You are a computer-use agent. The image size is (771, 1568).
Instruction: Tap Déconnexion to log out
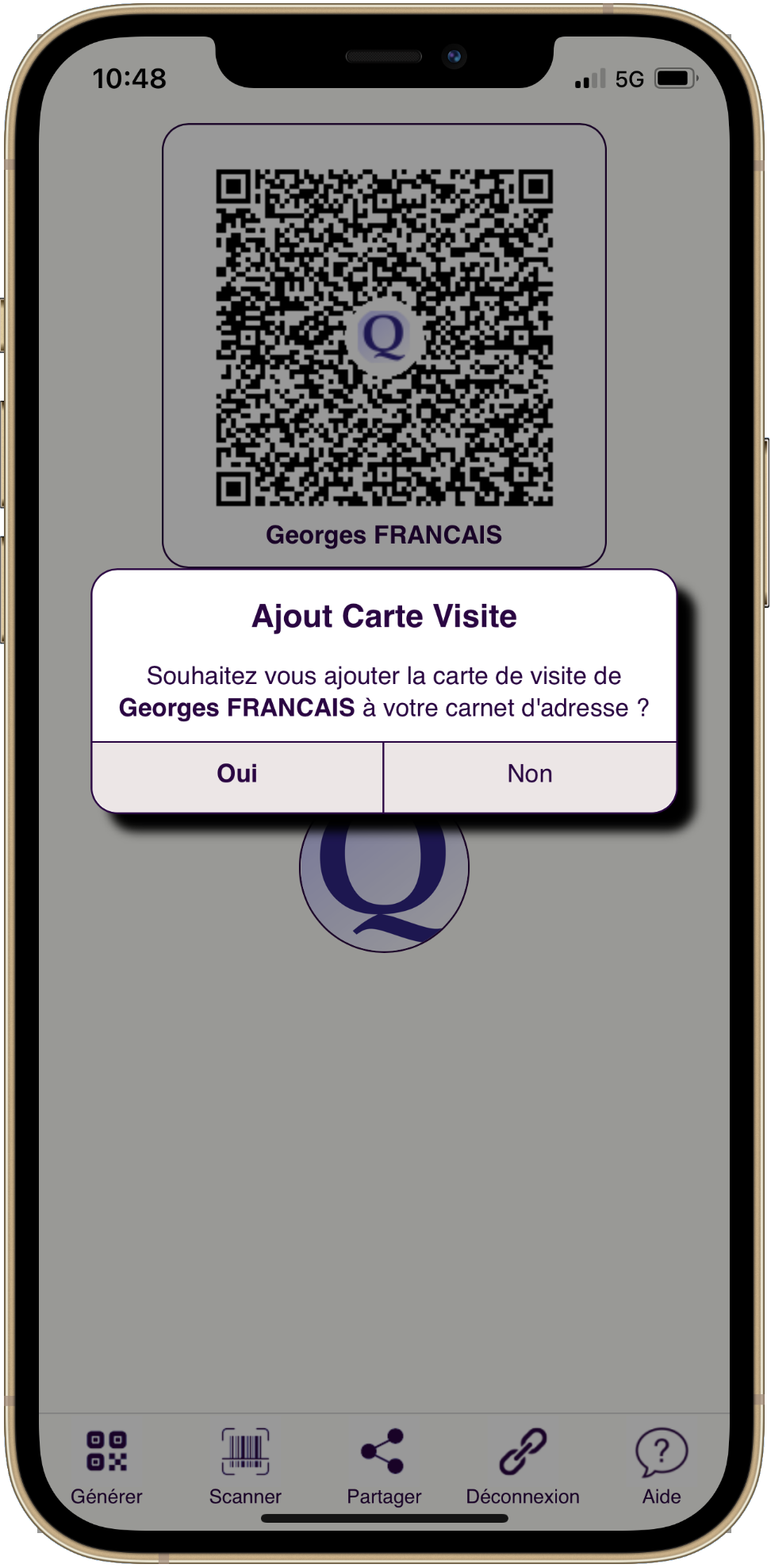pyautogui.click(x=523, y=1466)
